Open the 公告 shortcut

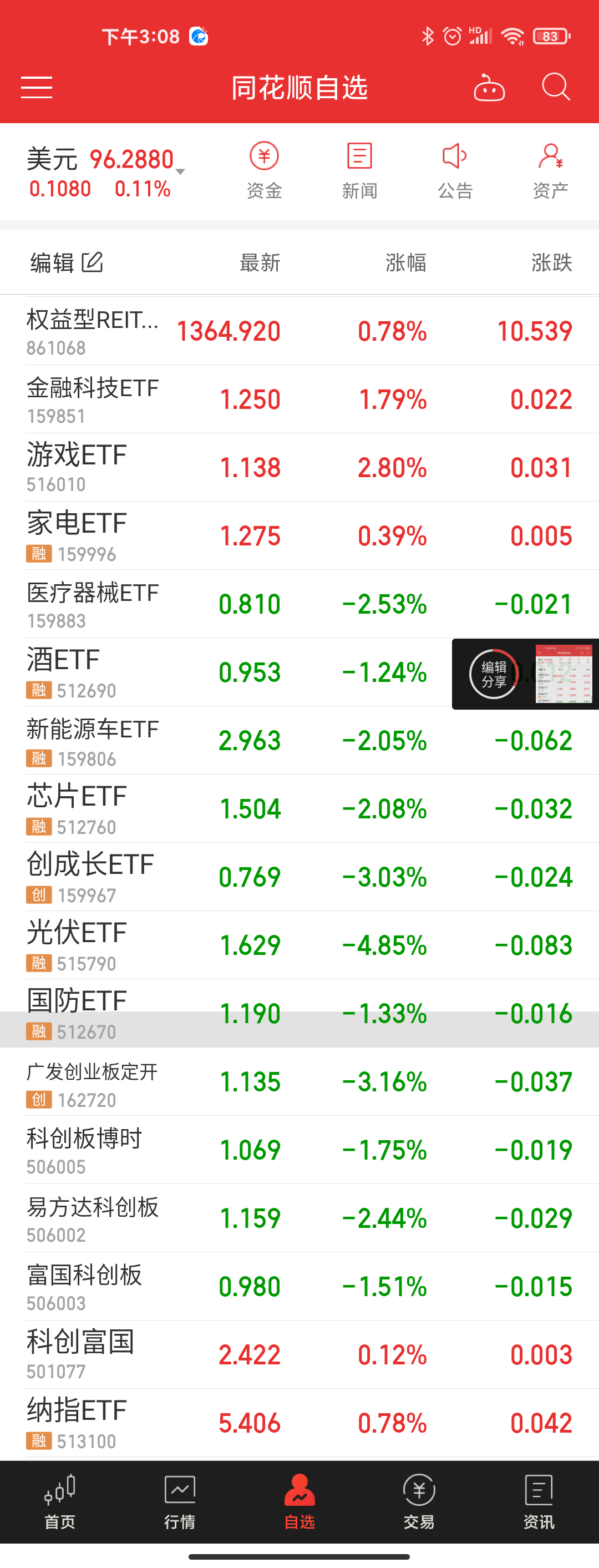point(455,170)
